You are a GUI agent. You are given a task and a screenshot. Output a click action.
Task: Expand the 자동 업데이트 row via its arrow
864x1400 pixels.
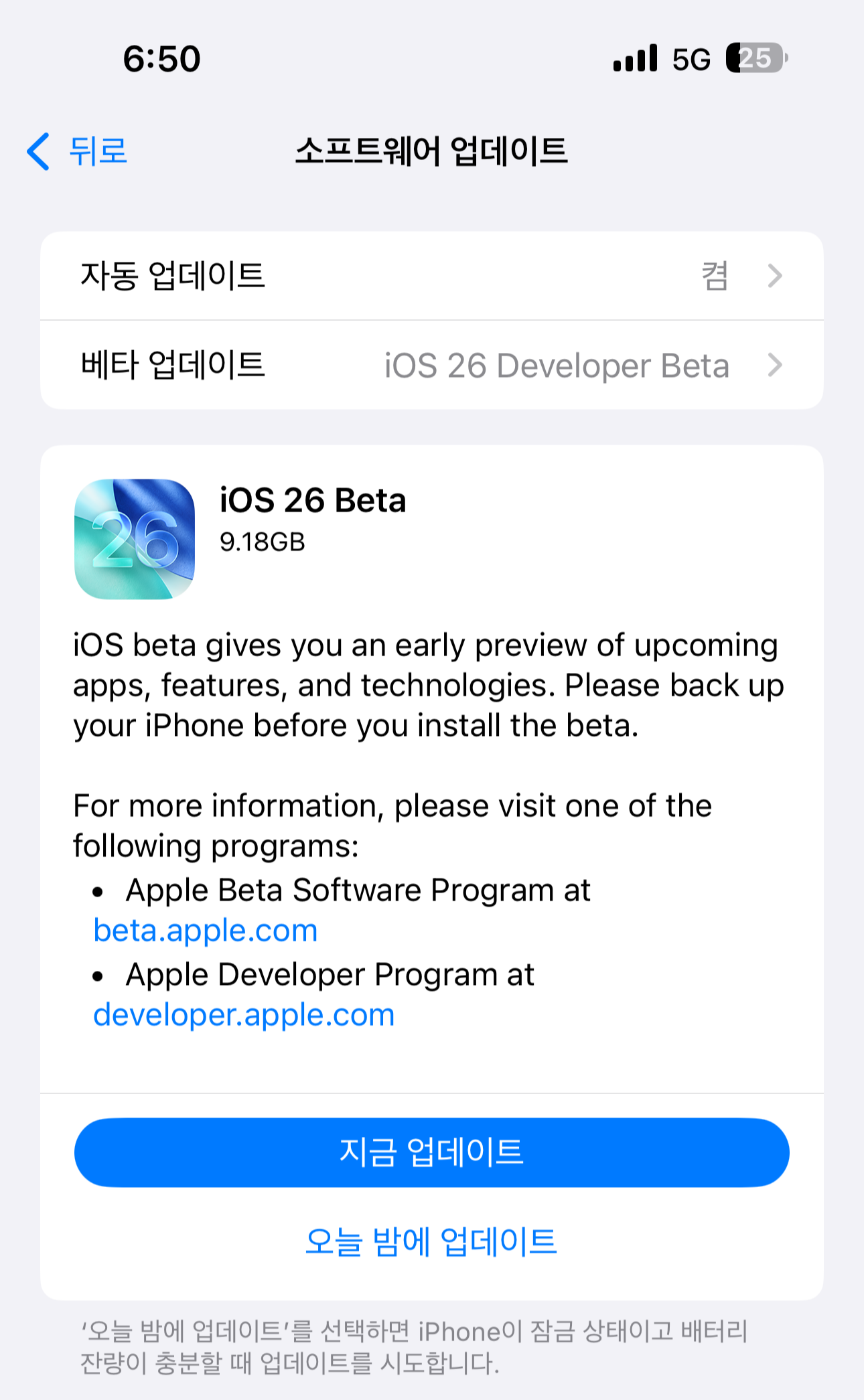(775, 276)
